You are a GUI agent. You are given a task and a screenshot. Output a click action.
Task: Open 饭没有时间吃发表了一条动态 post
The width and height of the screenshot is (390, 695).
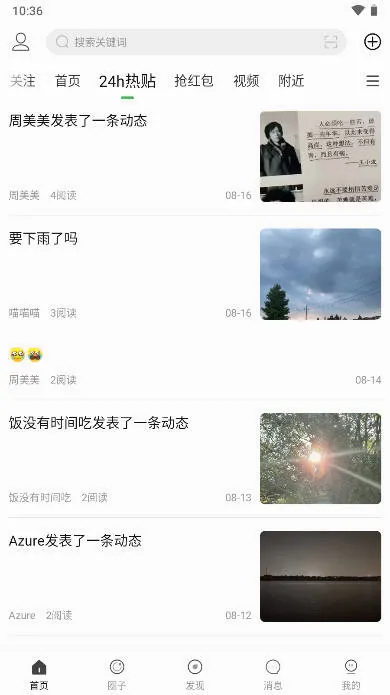tap(195, 459)
